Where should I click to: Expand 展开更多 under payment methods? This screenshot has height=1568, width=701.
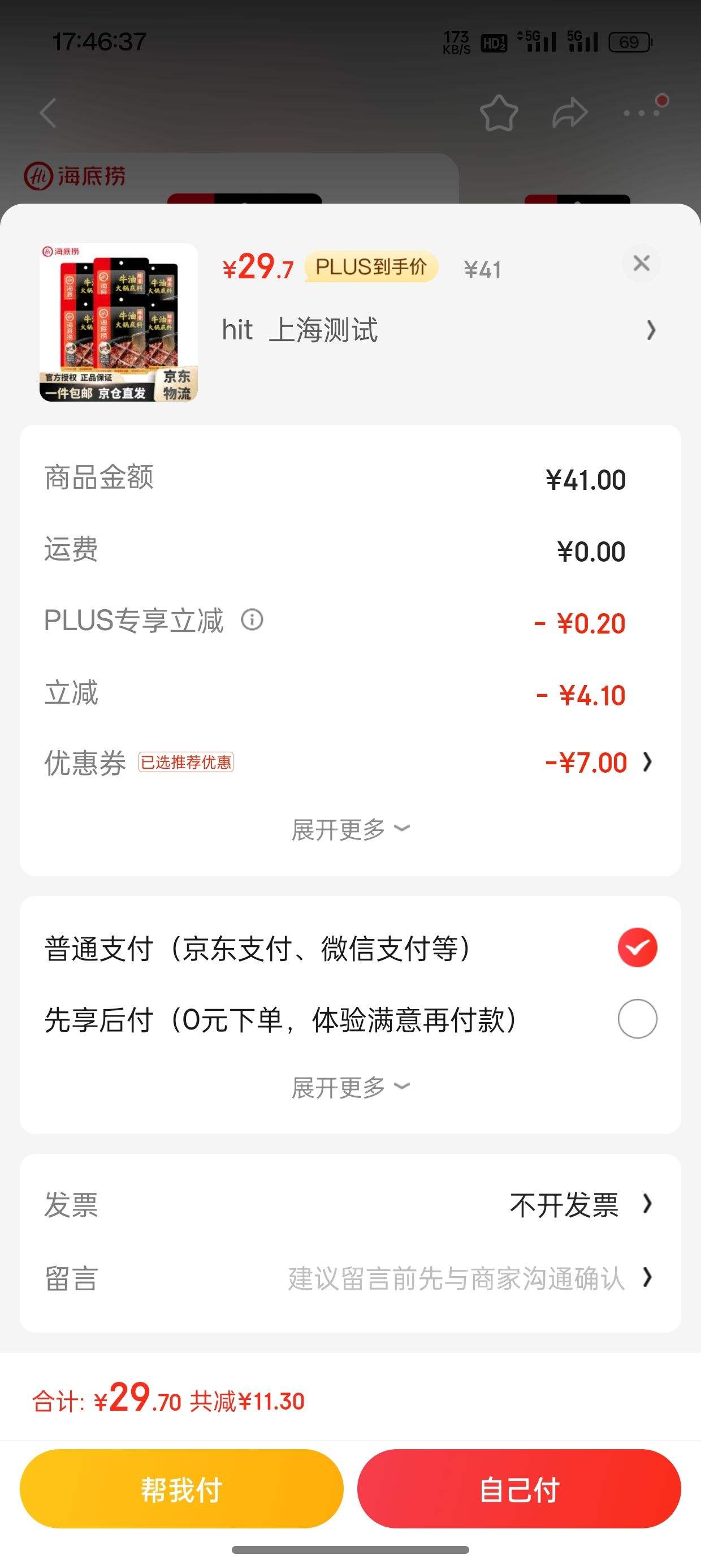pyautogui.click(x=350, y=1087)
